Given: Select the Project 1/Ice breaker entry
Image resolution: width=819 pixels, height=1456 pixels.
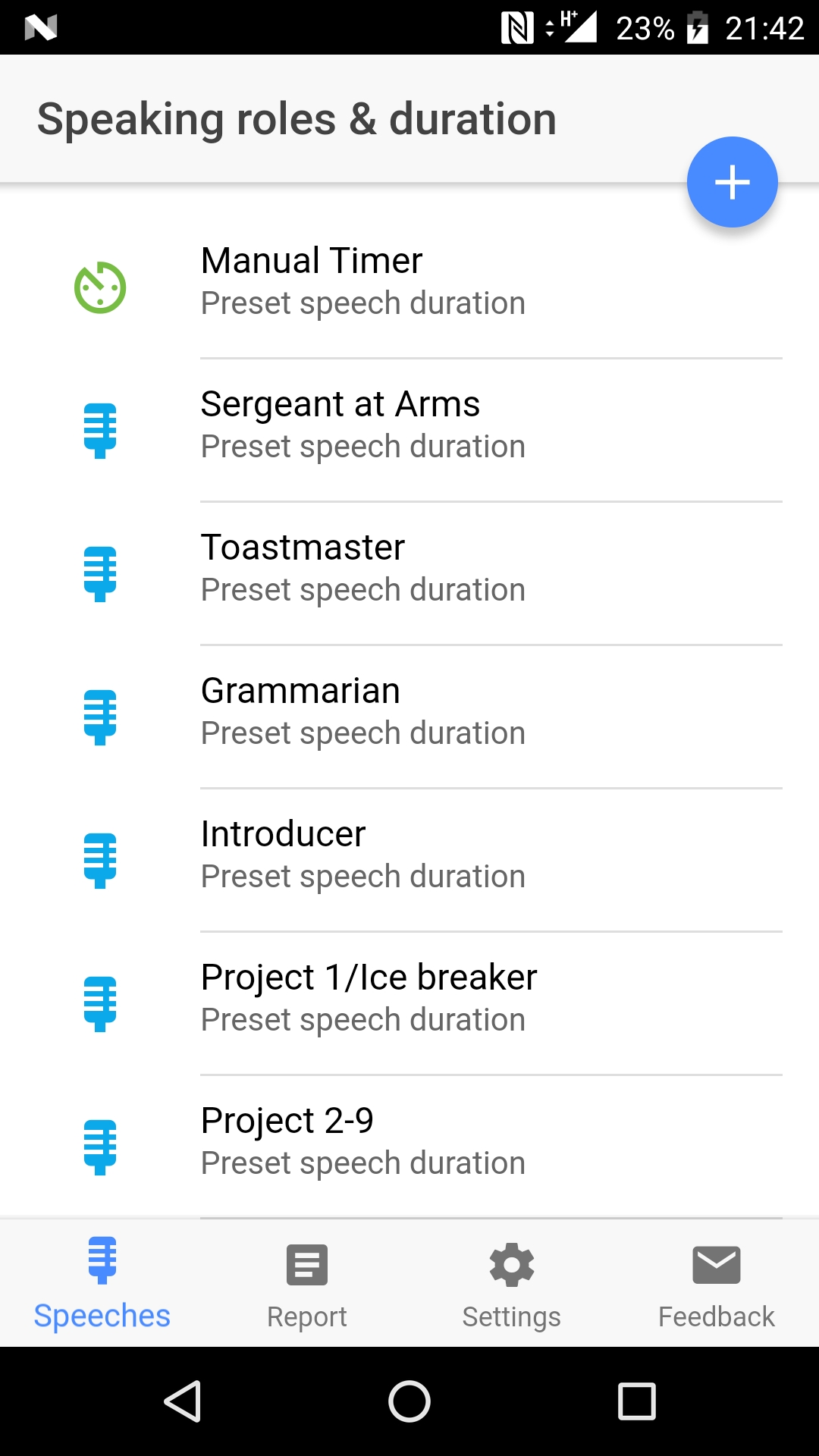Looking at the screenshot, I should pos(409,996).
